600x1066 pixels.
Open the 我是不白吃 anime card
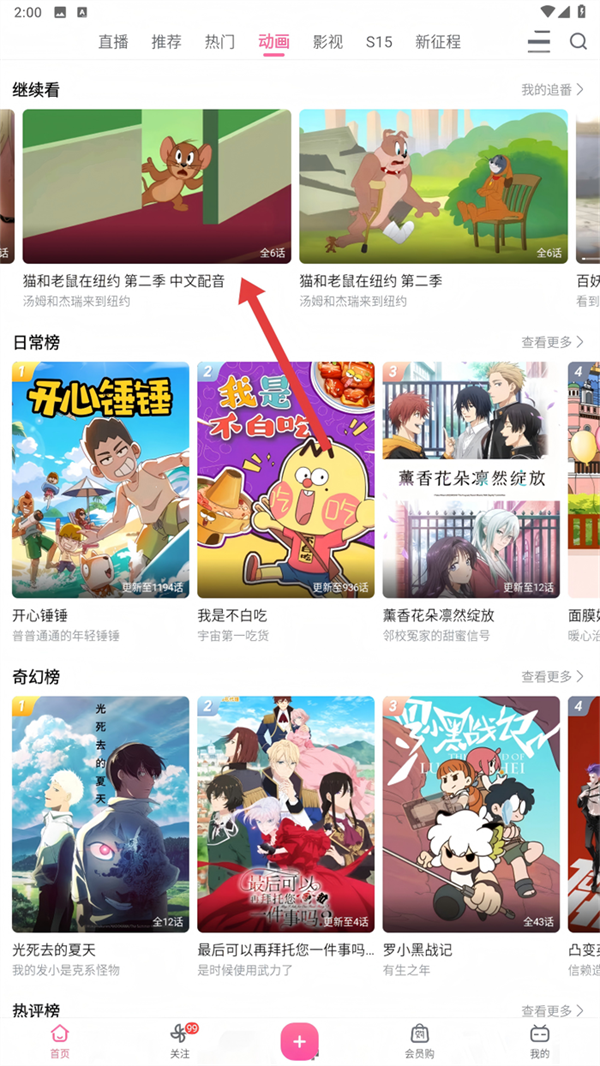click(x=285, y=480)
